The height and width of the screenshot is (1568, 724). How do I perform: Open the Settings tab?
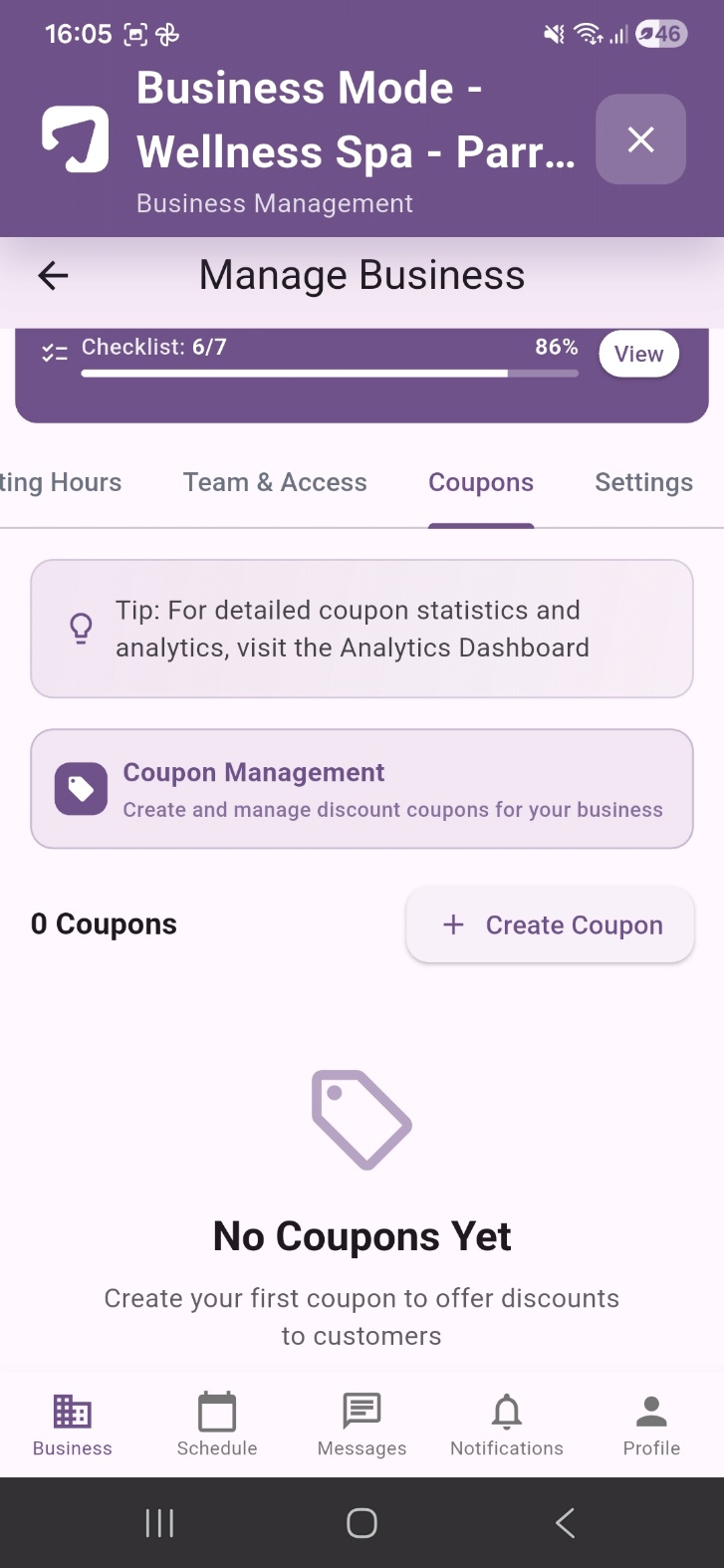click(643, 482)
